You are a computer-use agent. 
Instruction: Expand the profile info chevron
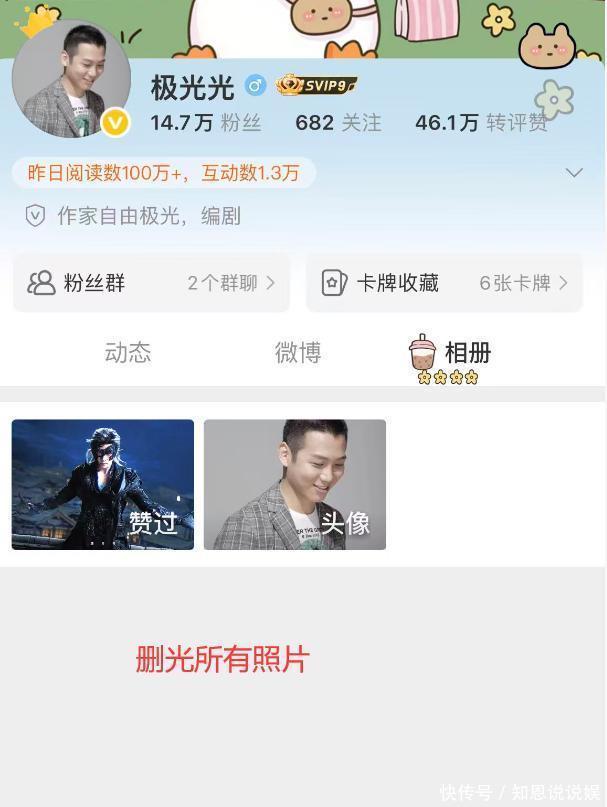tap(574, 173)
